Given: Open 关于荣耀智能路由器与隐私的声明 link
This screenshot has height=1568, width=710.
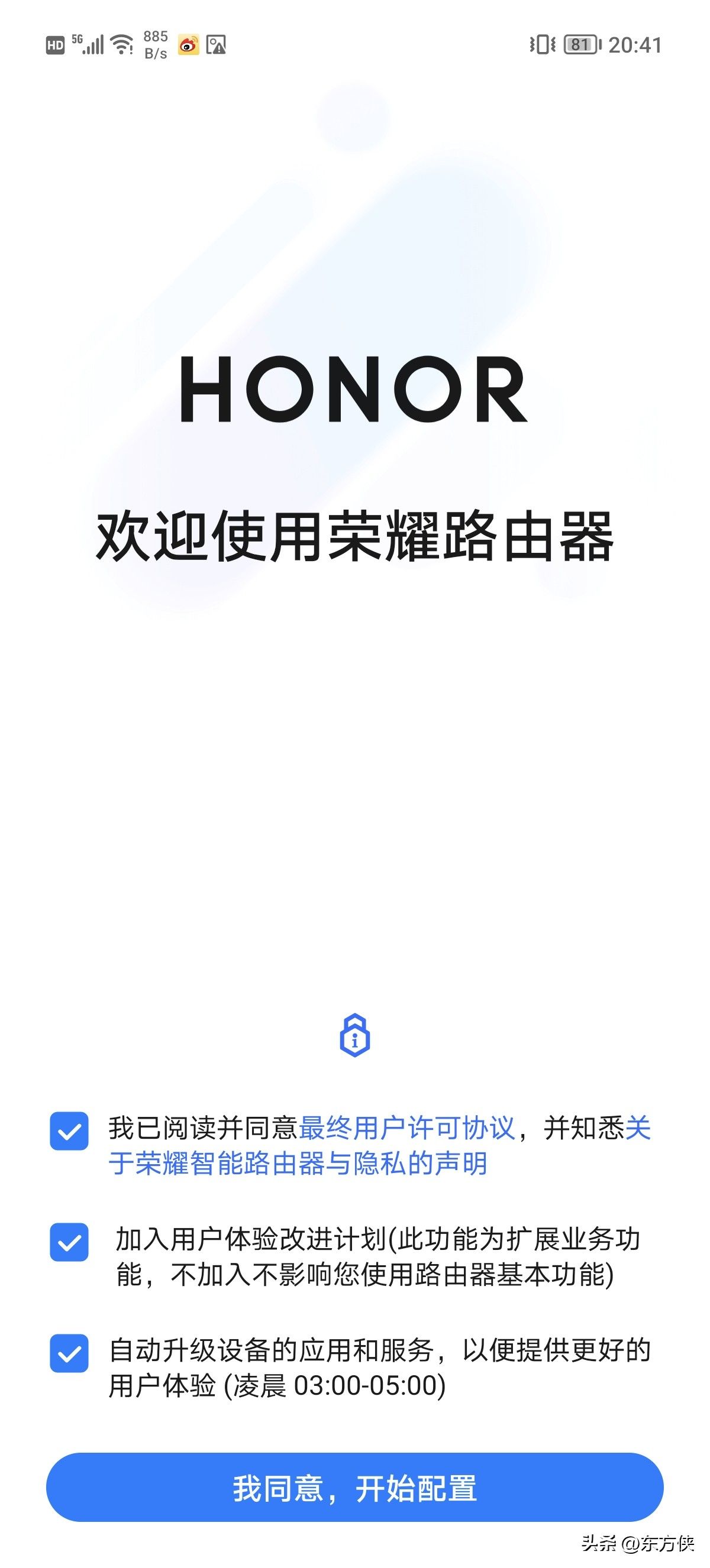Looking at the screenshot, I should pyautogui.click(x=298, y=1164).
